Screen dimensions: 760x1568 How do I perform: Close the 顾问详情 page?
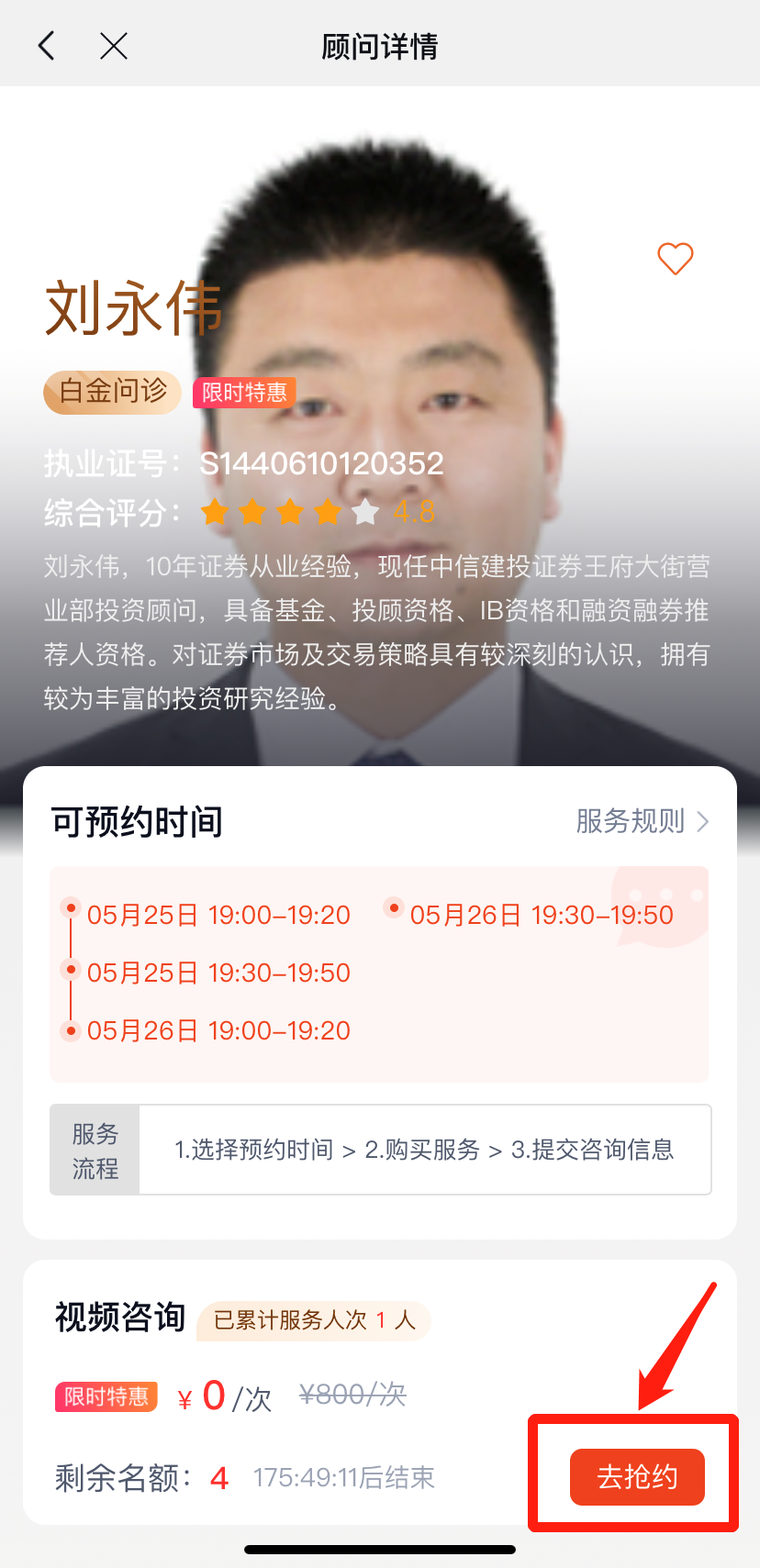(x=114, y=46)
